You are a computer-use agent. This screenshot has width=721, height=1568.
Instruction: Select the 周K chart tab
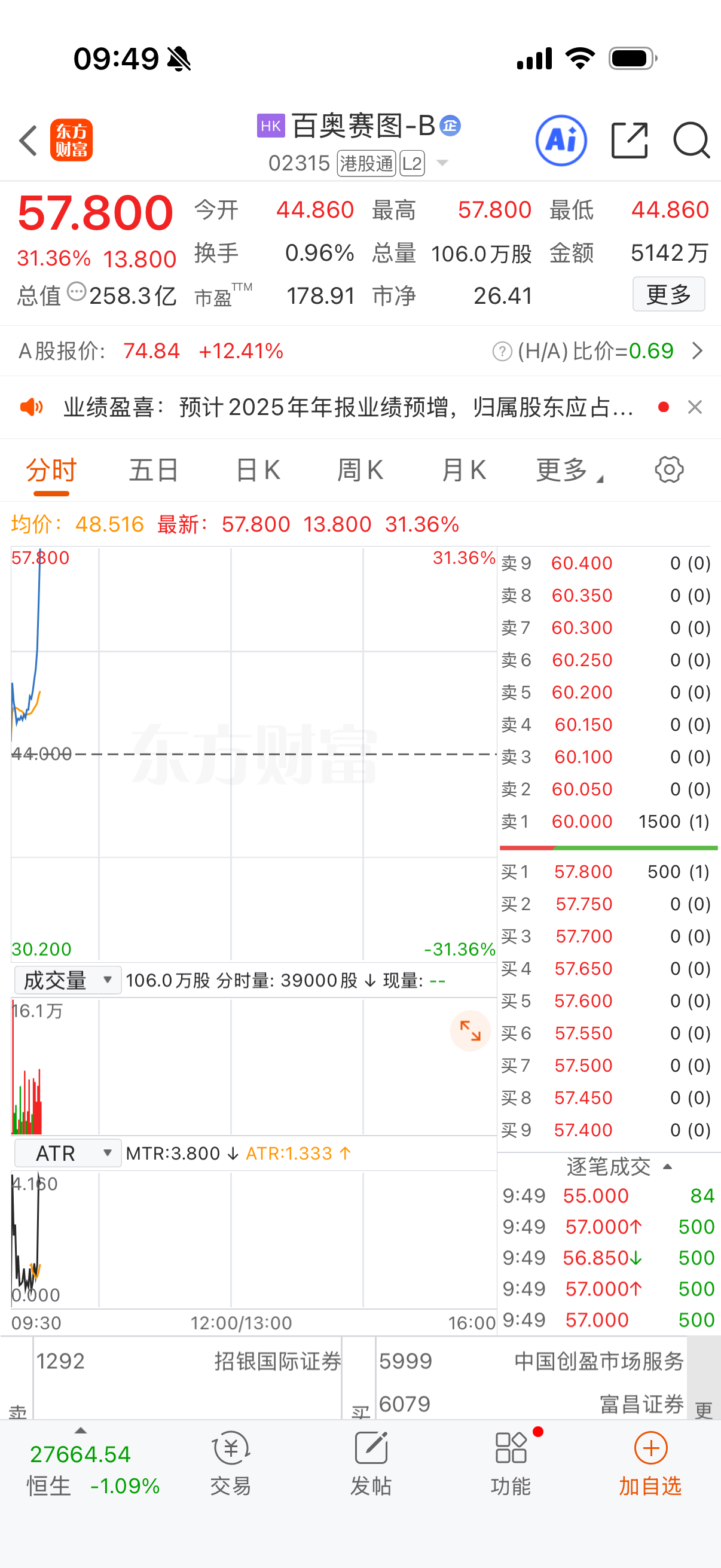pyautogui.click(x=360, y=471)
